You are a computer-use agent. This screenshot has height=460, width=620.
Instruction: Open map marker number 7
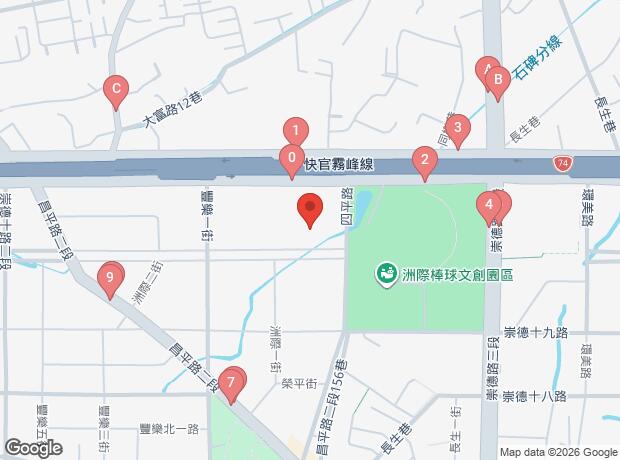[x=231, y=381]
